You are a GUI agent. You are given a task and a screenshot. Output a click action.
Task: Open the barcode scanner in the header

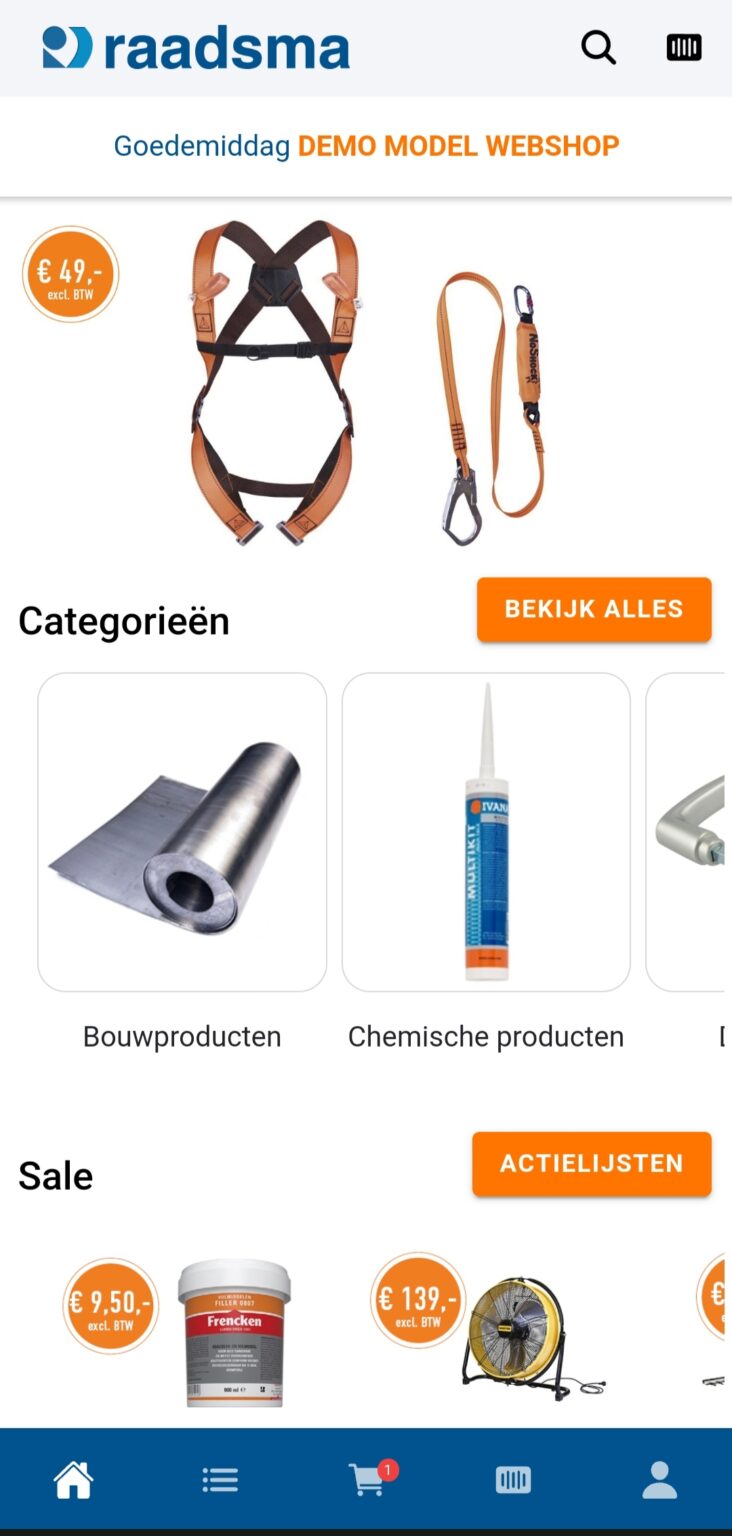[684, 47]
